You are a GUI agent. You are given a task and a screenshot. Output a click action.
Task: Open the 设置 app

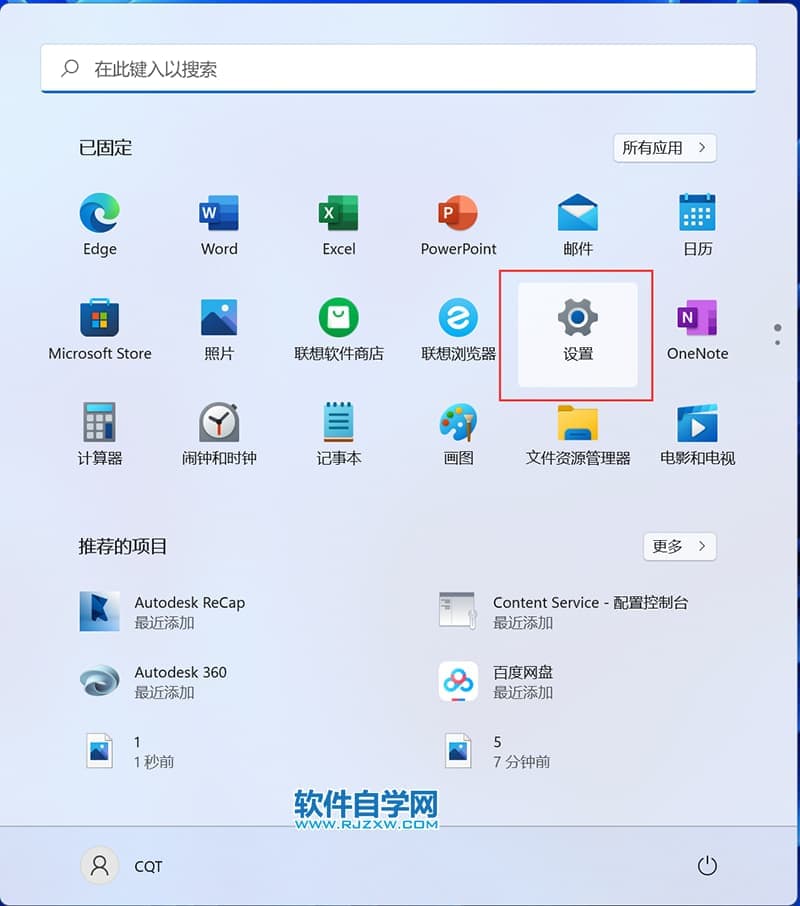pyautogui.click(x=578, y=330)
